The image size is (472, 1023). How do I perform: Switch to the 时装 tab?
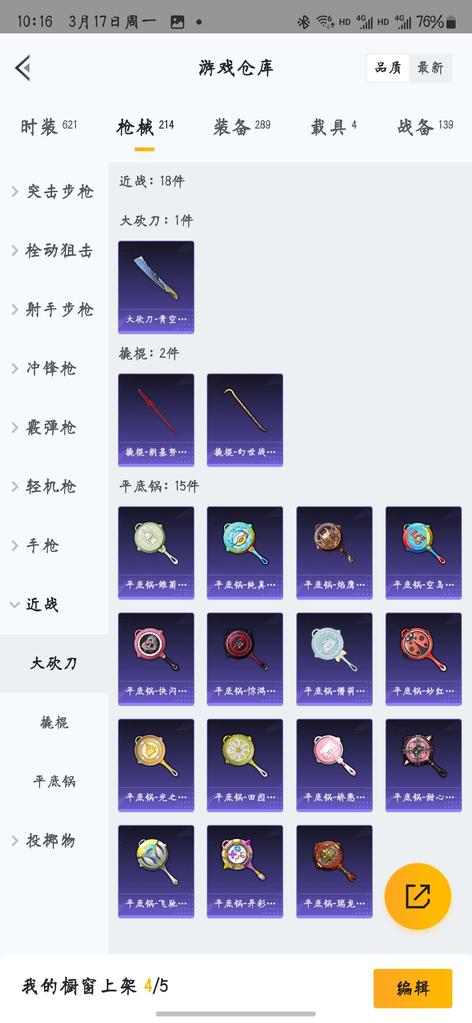(49, 127)
